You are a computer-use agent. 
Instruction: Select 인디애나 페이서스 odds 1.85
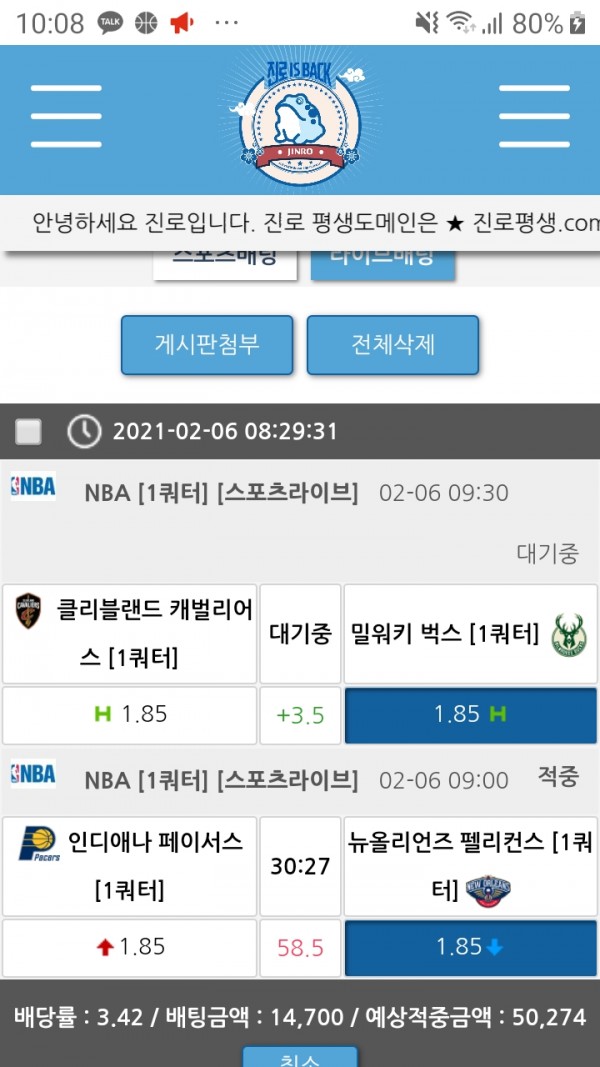(x=129, y=946)
